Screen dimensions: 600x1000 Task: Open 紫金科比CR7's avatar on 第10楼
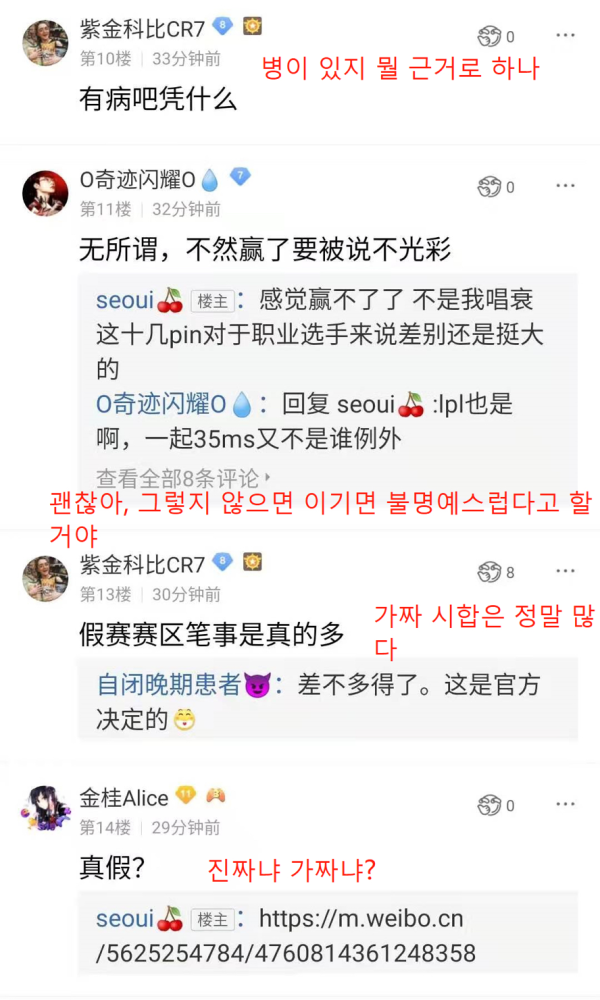tap(45, 41)
